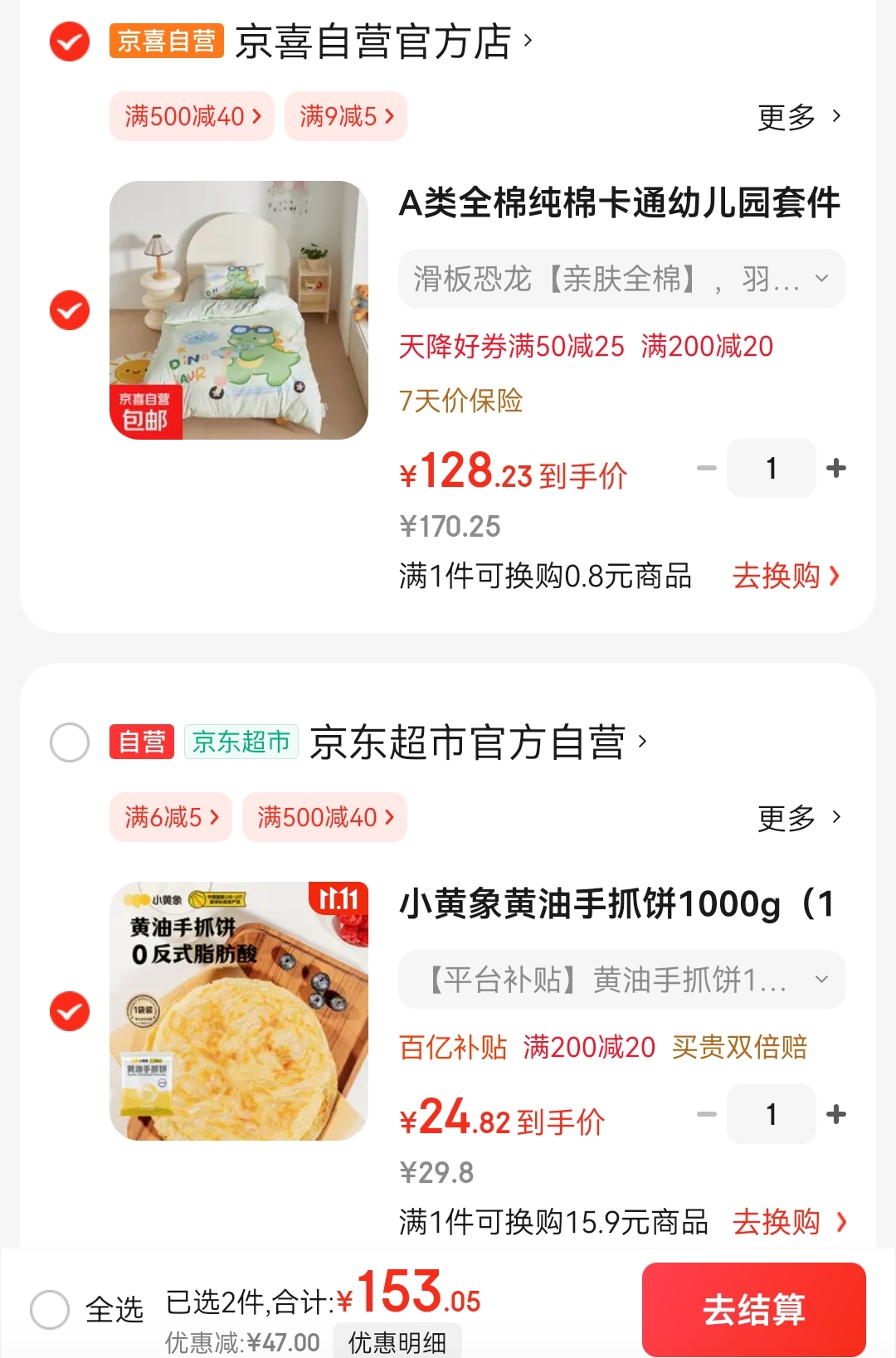View 优惠明细 discount details
This screenshot has width=896, height=1358.
(x=397, y=1341)
